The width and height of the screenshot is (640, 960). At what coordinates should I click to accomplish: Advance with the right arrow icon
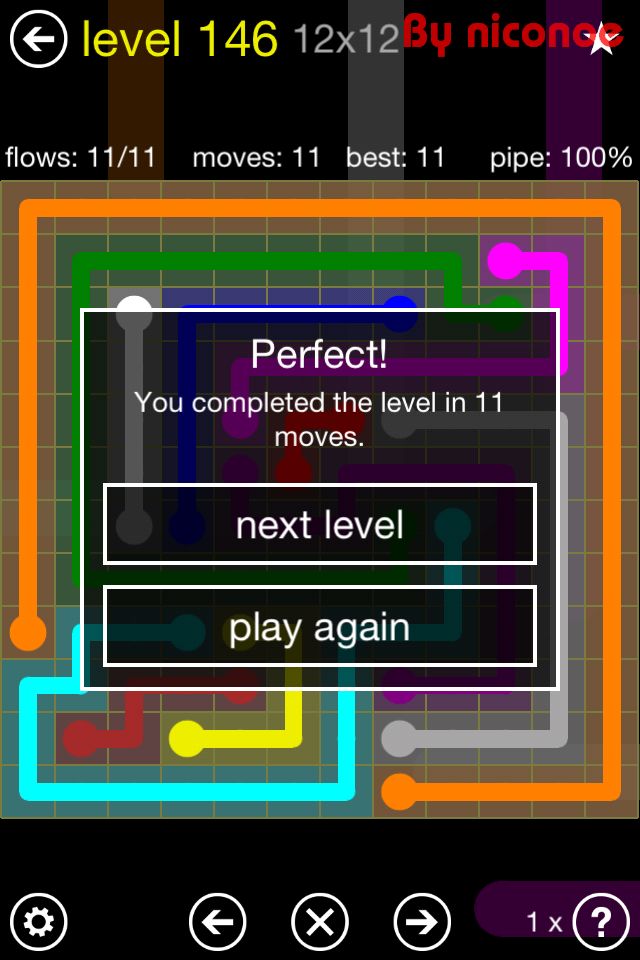[x=422, y=921]
